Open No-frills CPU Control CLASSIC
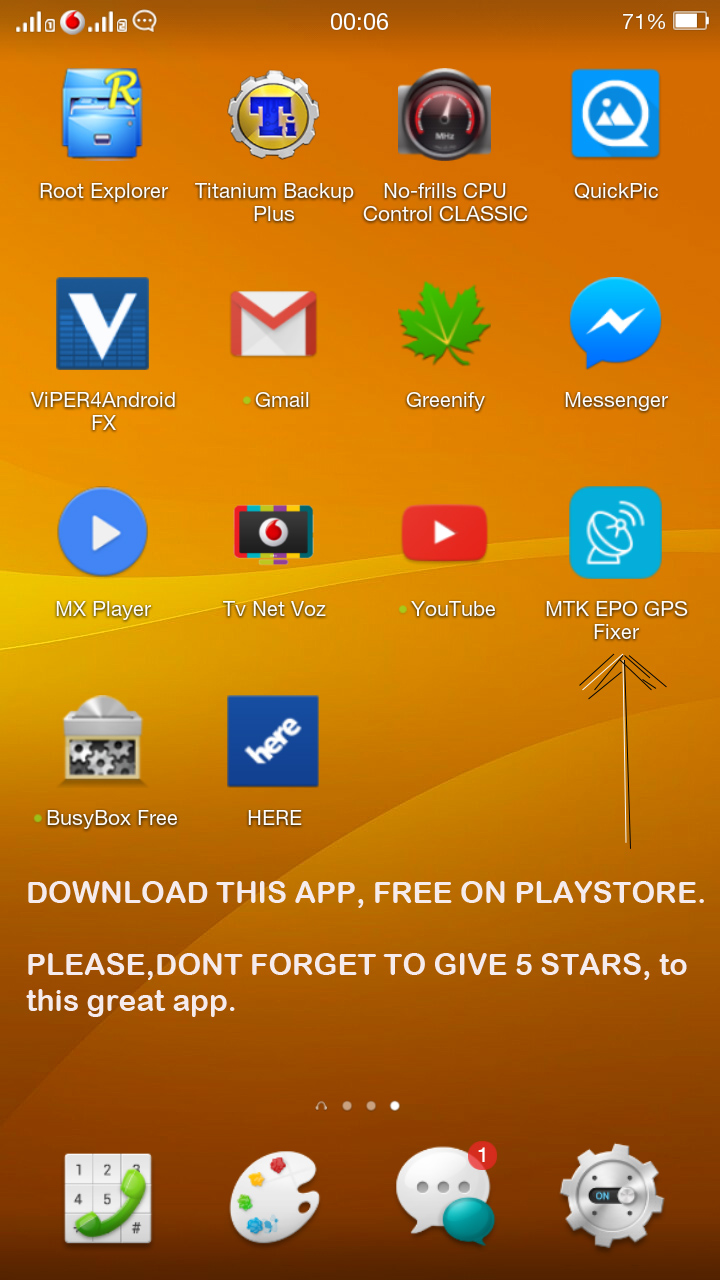The height and width of the screenshot is (1280, 720). (x=445, y=114)
